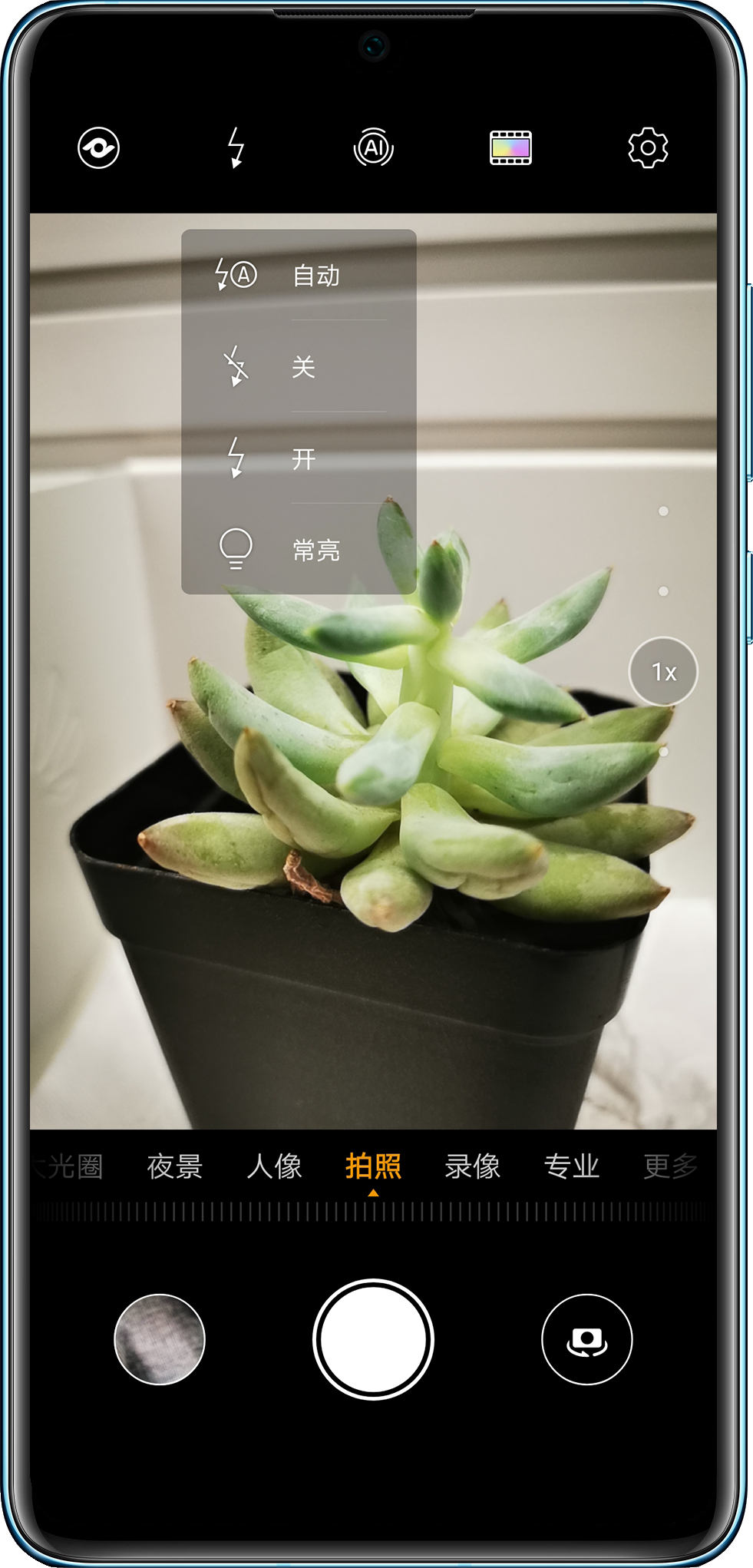Viewport: 753px width, 1568px height.
Task: Switch to 录像 video mode
Action: (472, 1166)
